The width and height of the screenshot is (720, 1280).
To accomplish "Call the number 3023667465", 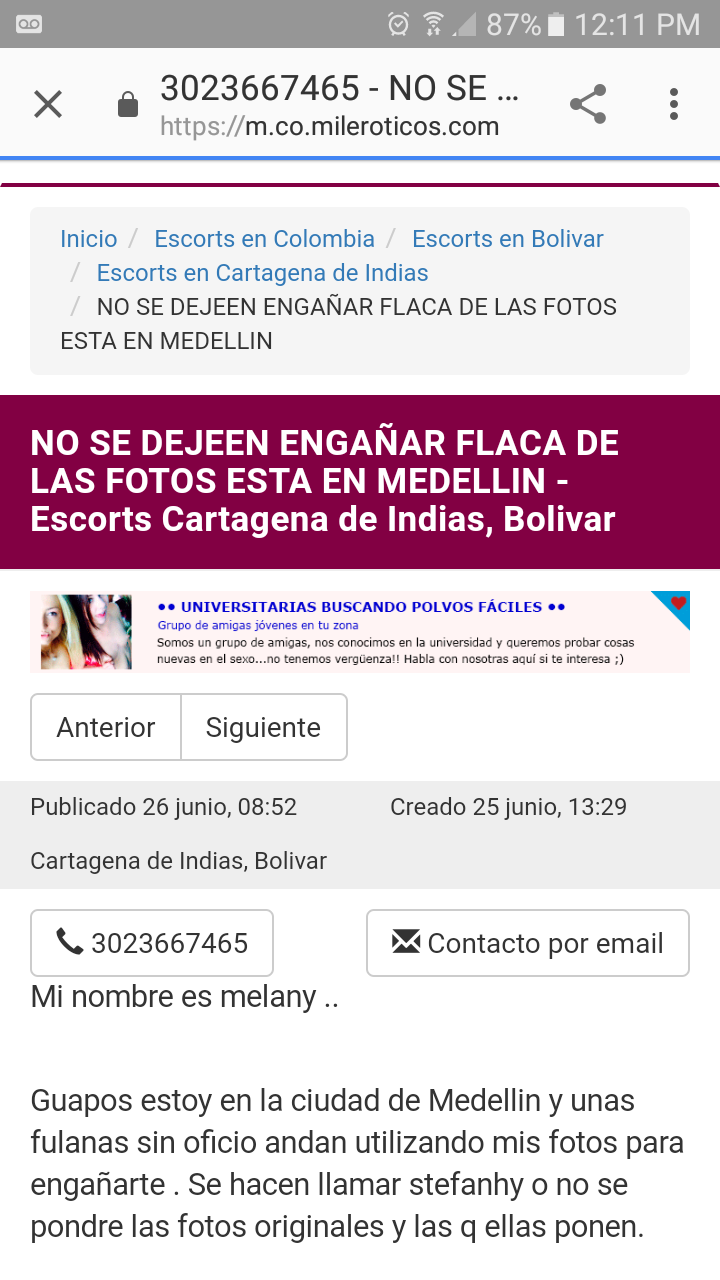I will (152, 943).
